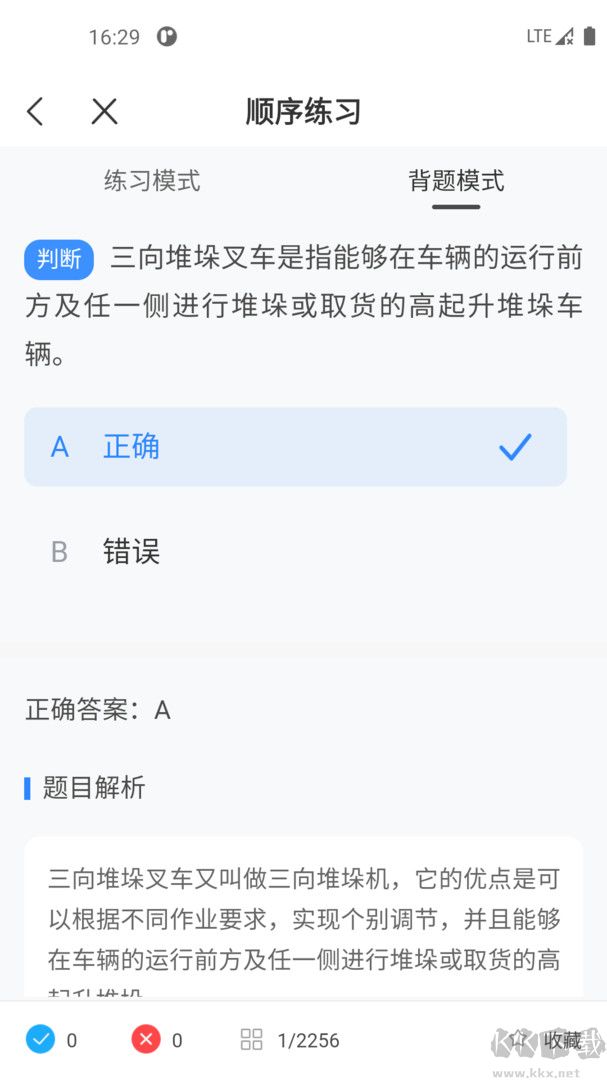Screen dimensions: 607x1080
Task: Switch to the 练习模式 tab
Action: (x=152, y=181)
